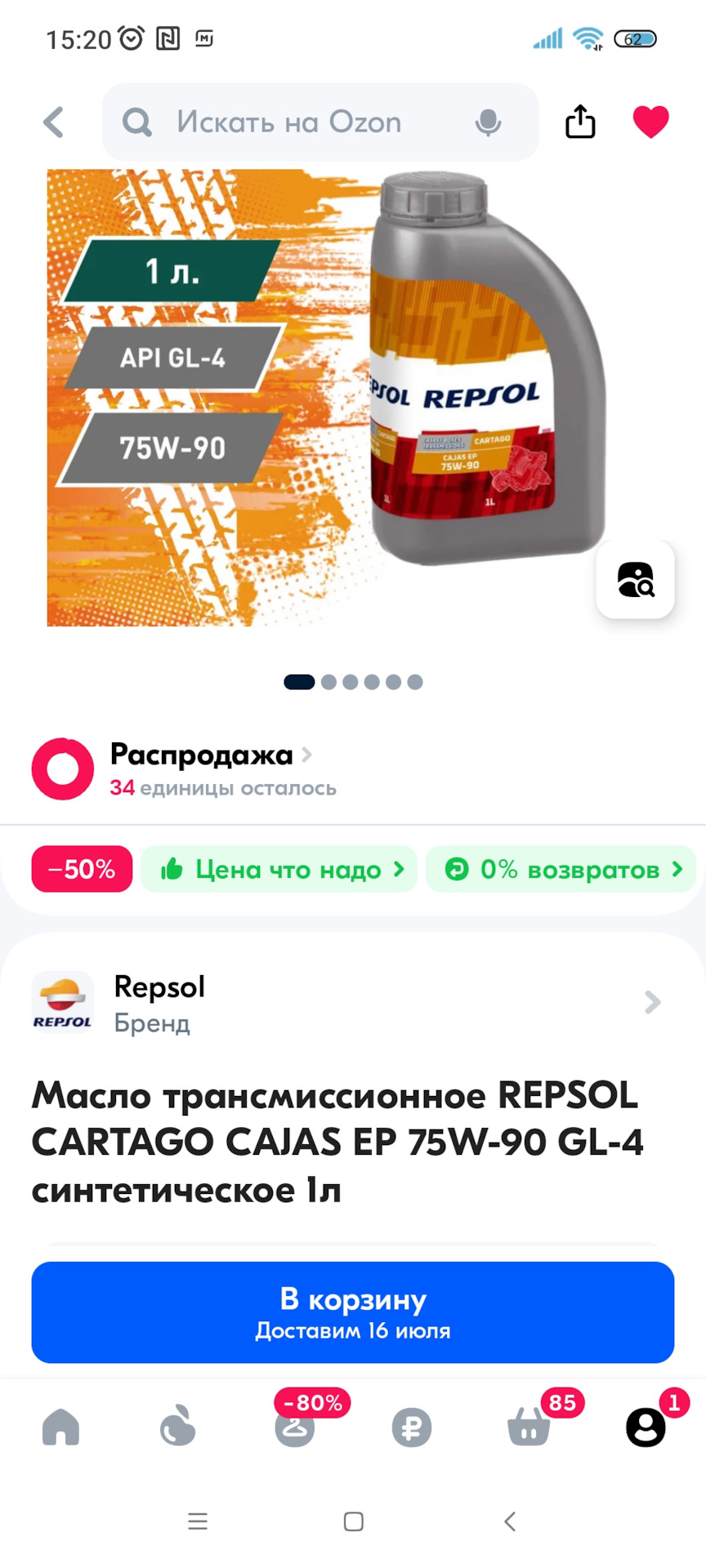Open the search magnifier on Ozon search bar
Viewport: 706px width, 1568px height.
136,122
